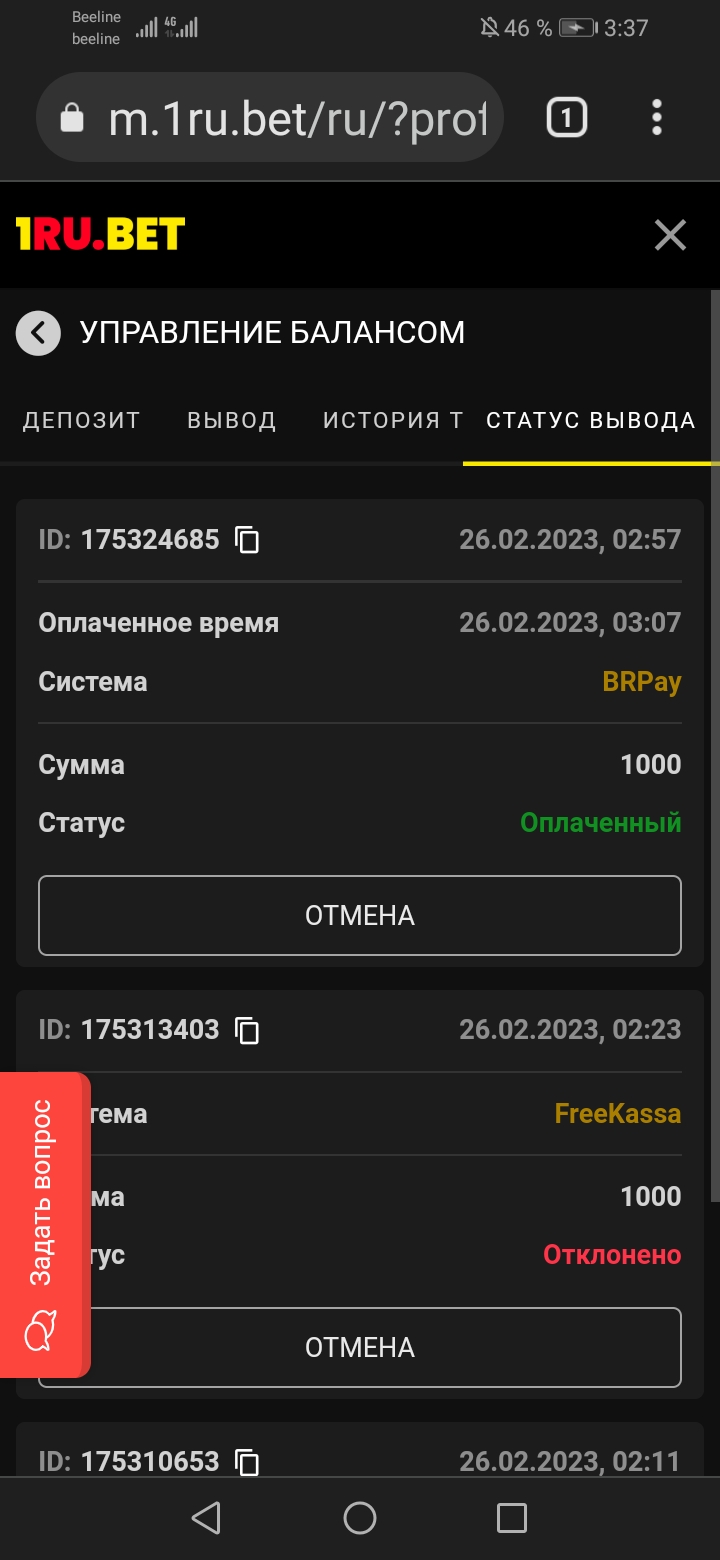The height and width of the screenshot is (1560, 720).
Task: Close the balance management overlay with X
Action: point(669,235)
